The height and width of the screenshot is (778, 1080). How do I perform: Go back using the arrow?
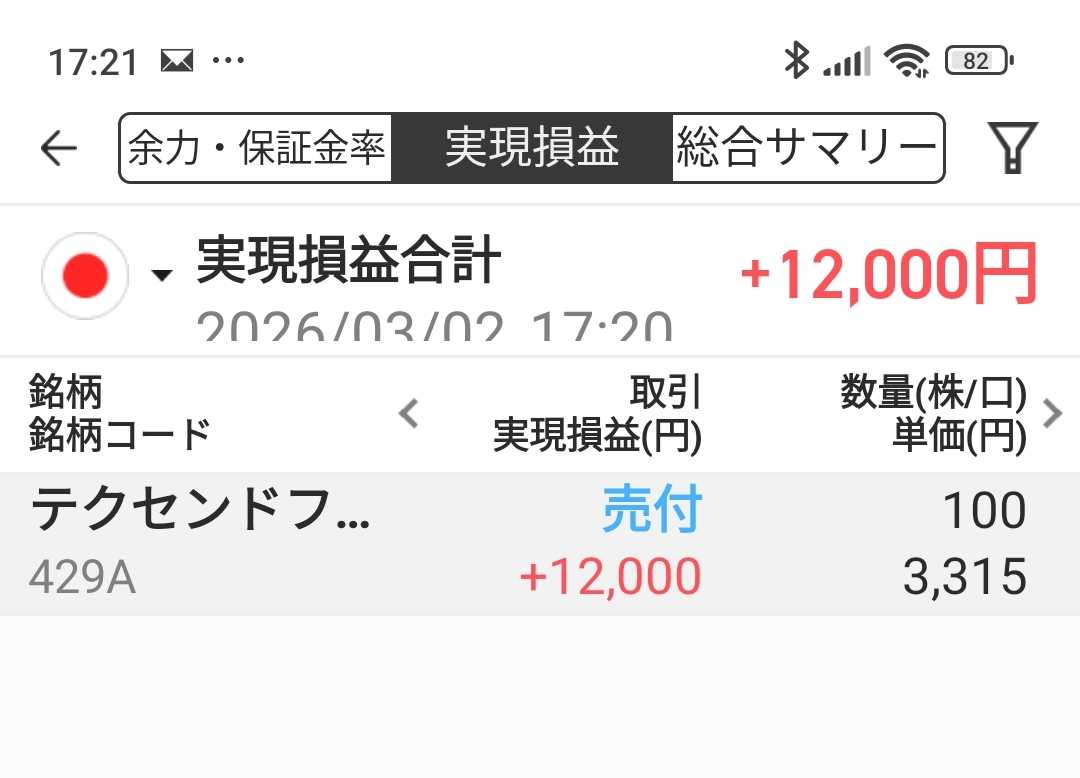[x=59, y=148]
